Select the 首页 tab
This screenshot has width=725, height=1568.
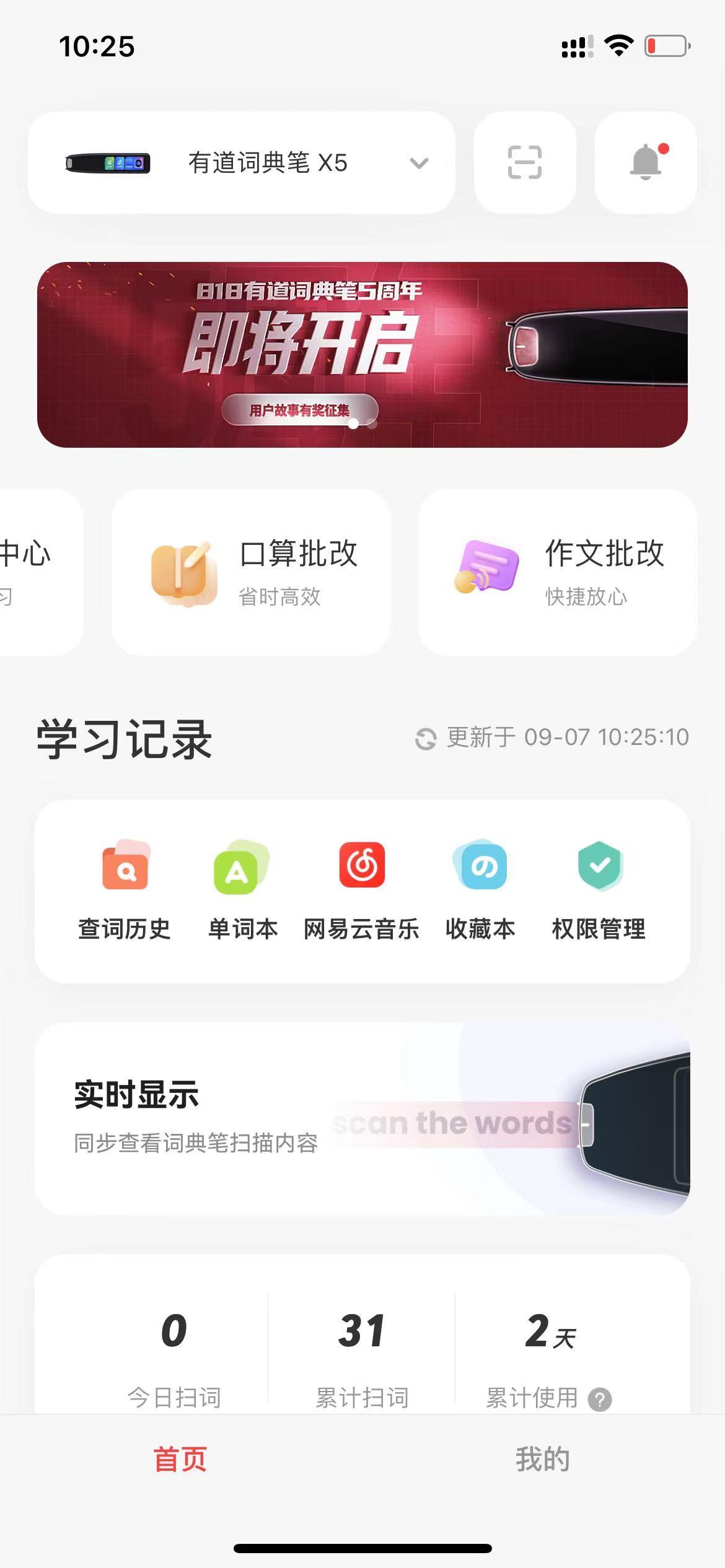point(180,1459)
